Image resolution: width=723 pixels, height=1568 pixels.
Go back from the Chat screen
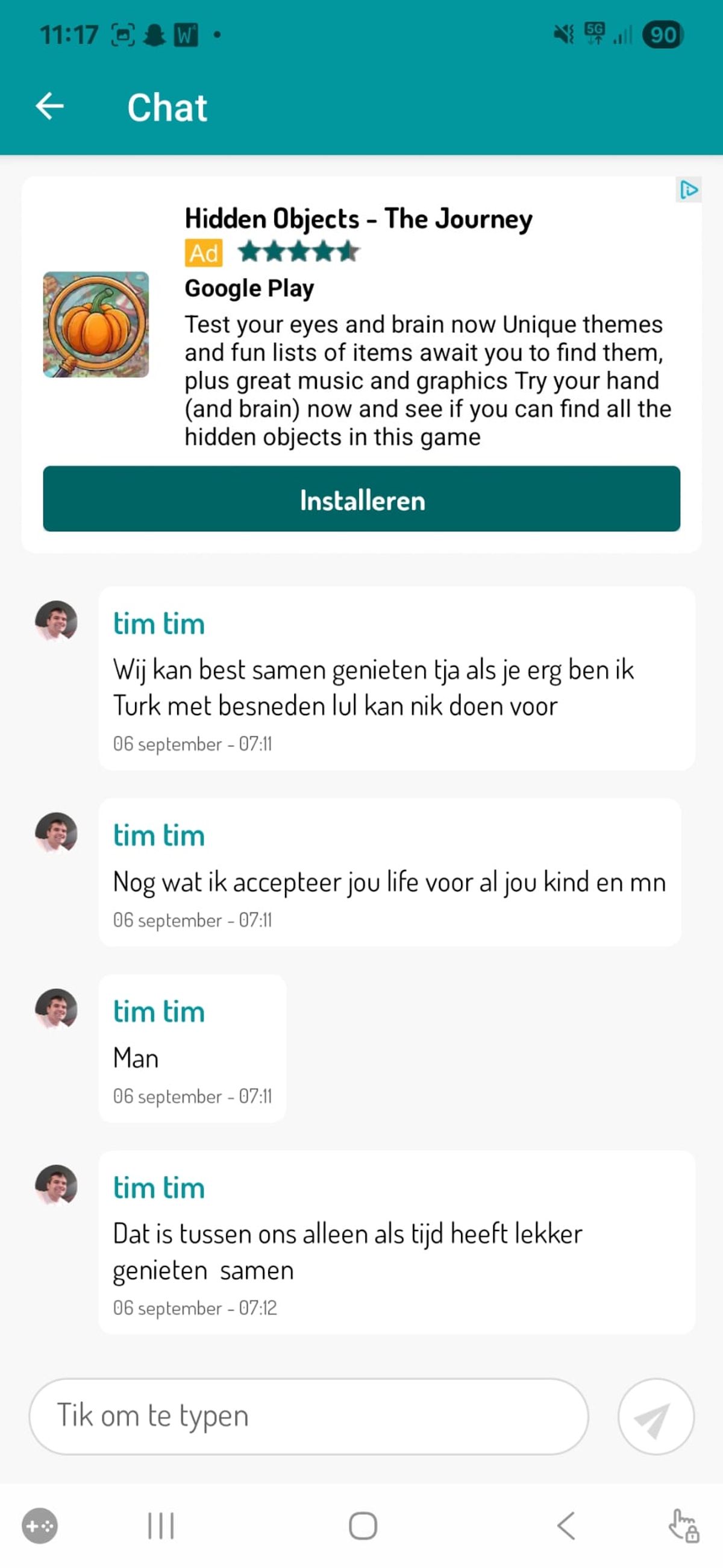(x=50, y=107)
